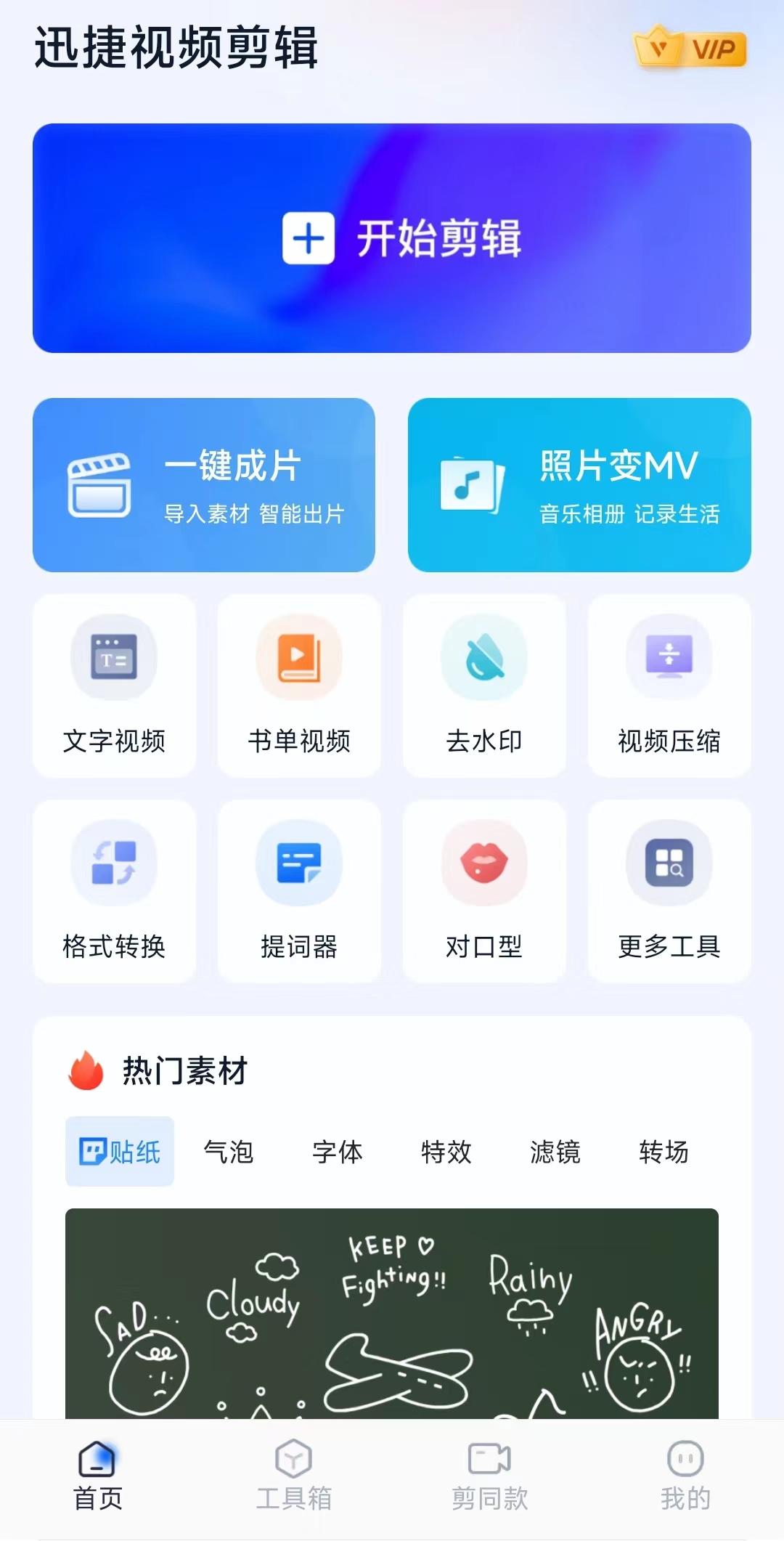This screenshot has width=784, height=1541.
Task: Start editing via the 开始剪辑 button
Action: pos(392,240)
